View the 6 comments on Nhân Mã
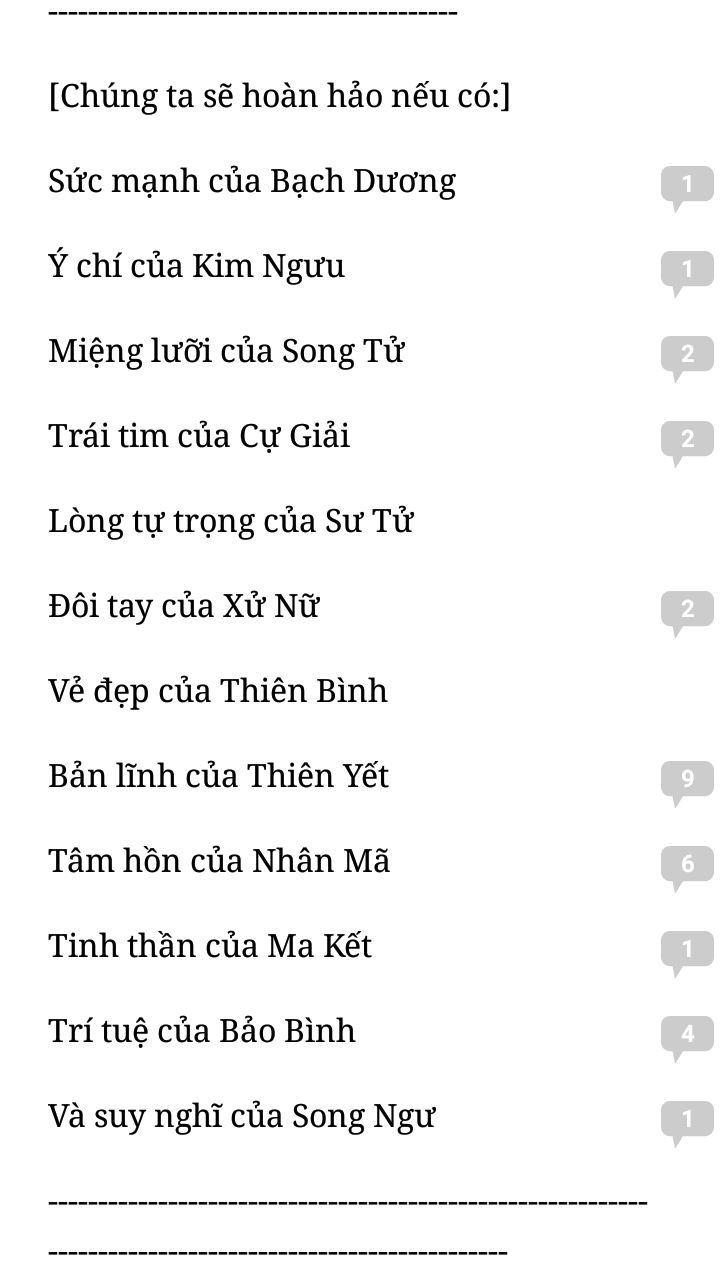The image size is (720, 1280). (x=687, y=866)
